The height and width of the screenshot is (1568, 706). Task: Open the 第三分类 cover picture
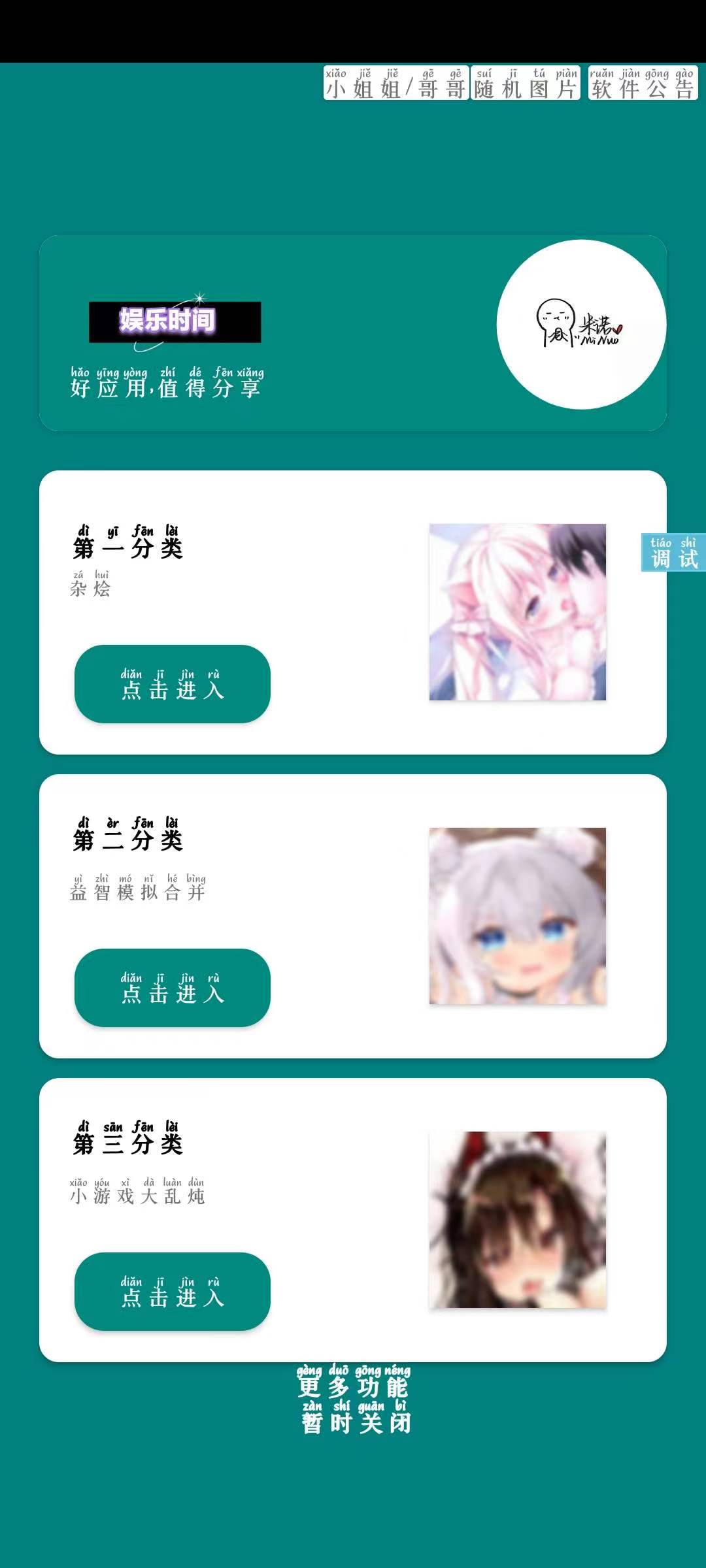pos(517,1220)
